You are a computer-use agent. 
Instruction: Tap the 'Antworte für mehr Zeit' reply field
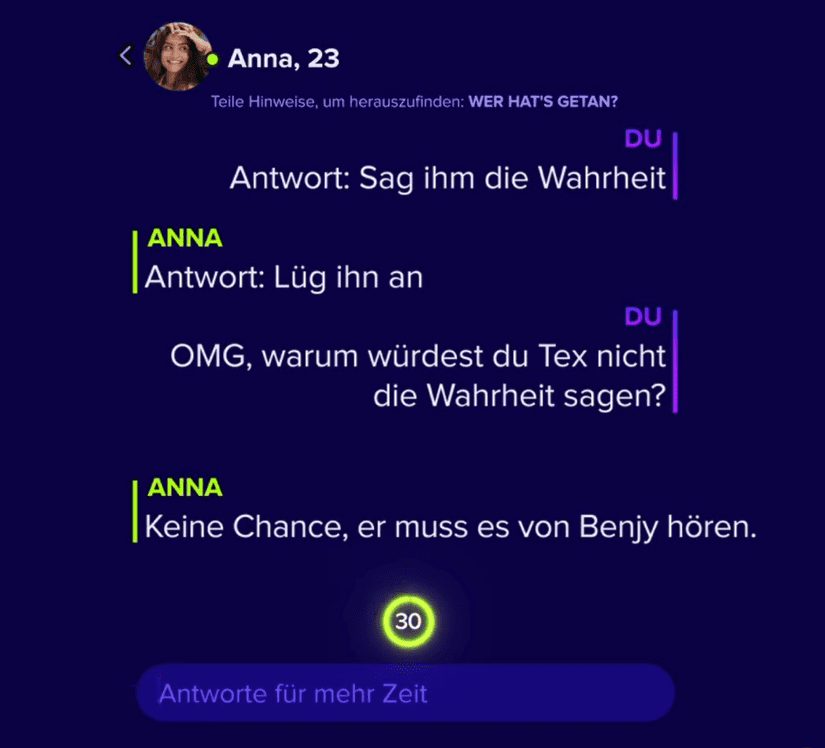coord(404,693)
